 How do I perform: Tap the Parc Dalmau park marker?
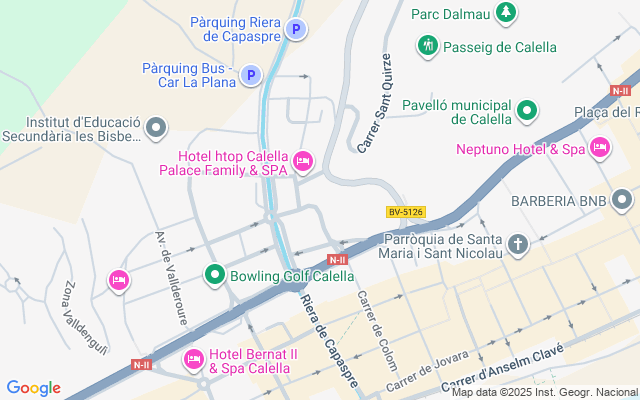click(x=507, y=13)
